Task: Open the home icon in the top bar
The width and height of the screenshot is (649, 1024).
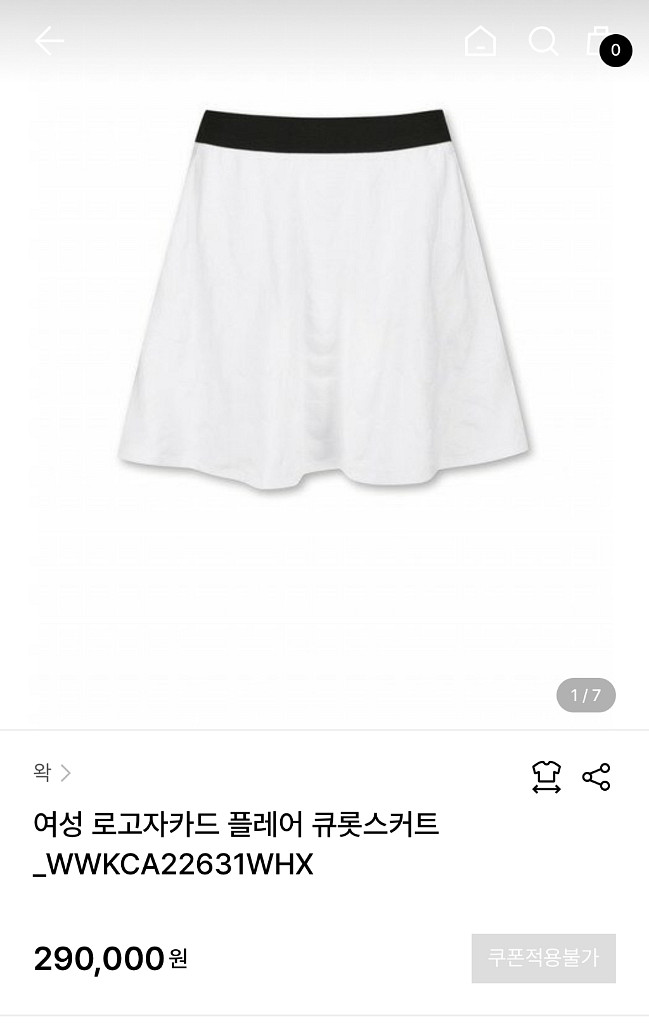Action: (x=480, y=41)
